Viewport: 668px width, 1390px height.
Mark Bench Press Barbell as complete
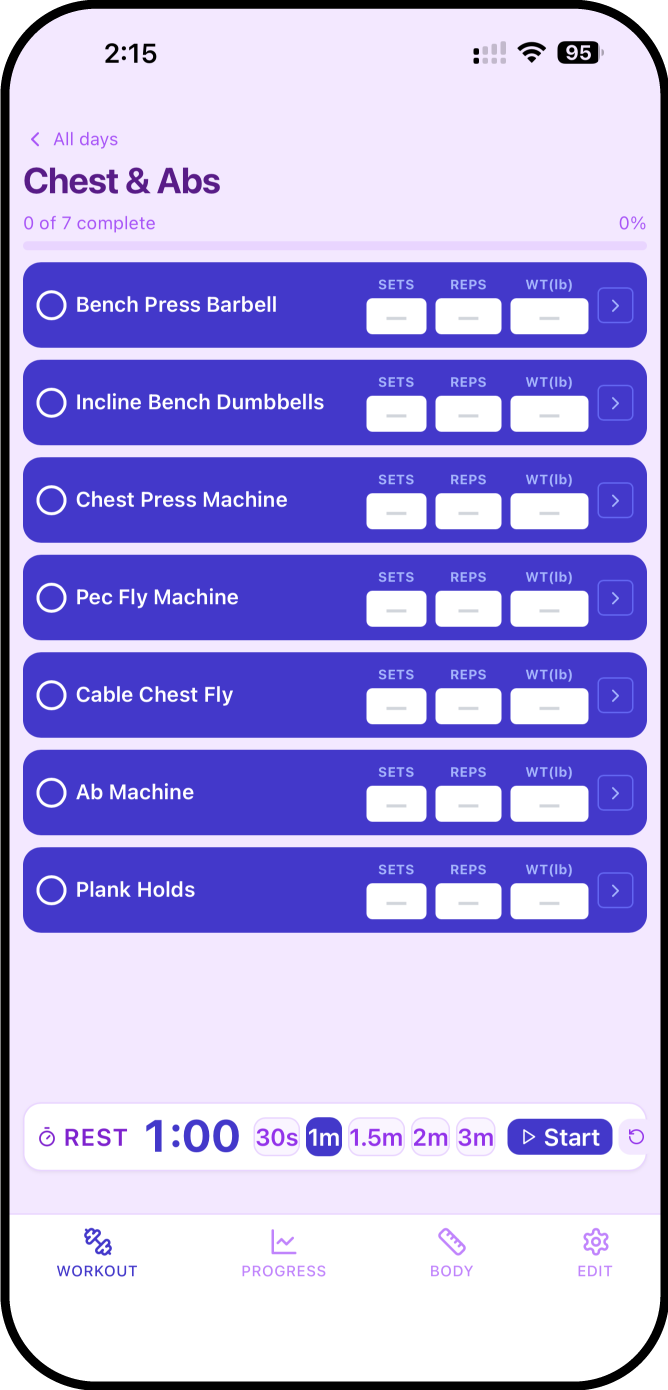coord(51,305)
